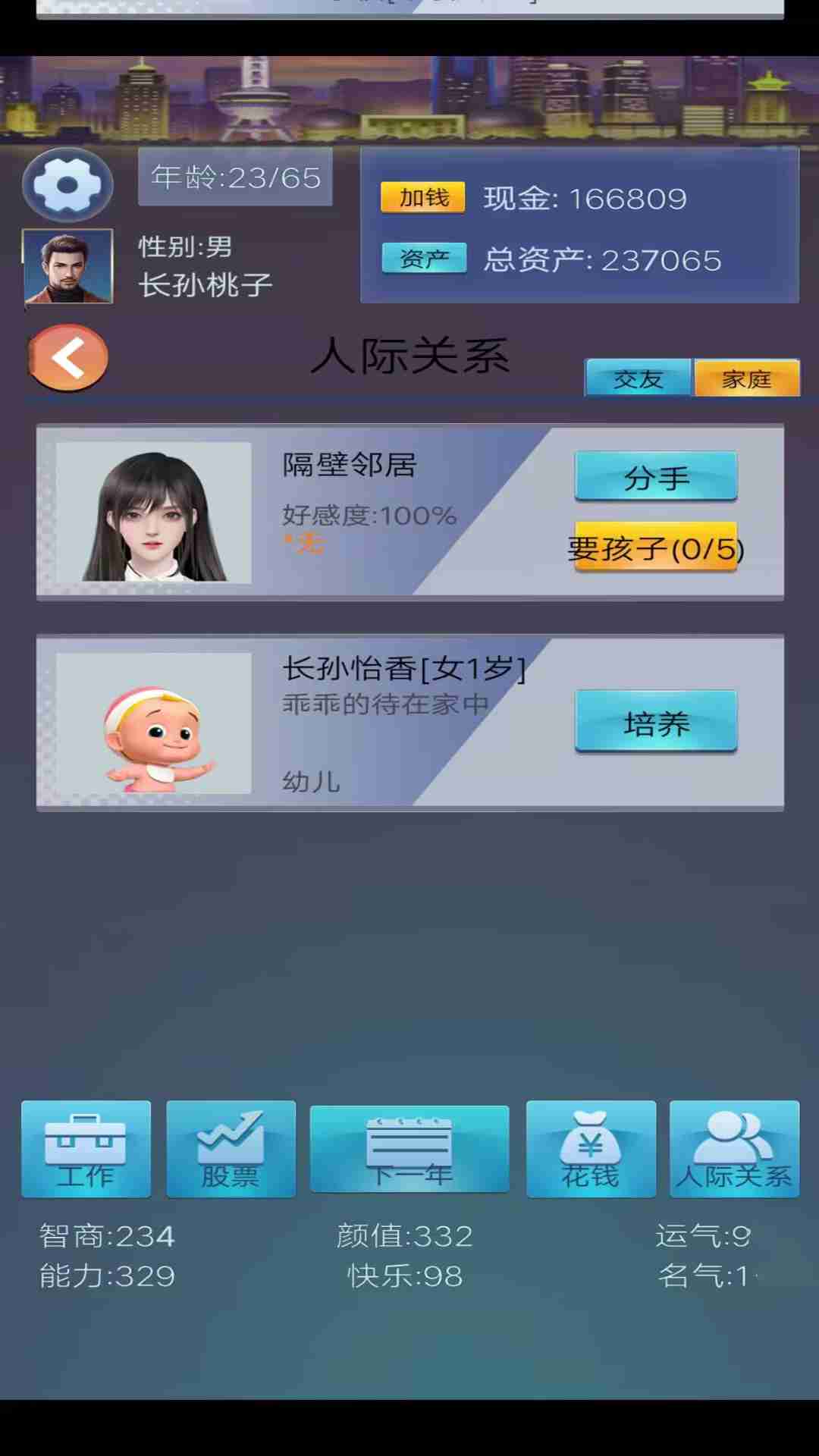Switch to the 交友 tab

(638, 378)
